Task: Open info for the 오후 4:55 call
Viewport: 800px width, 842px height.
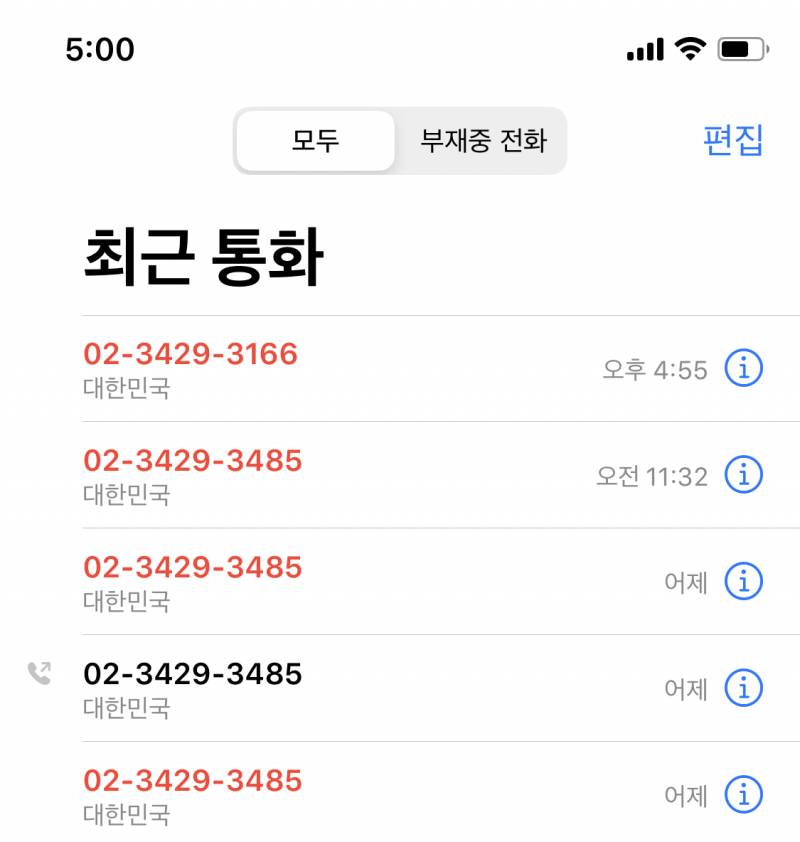Action: point(746,368)
